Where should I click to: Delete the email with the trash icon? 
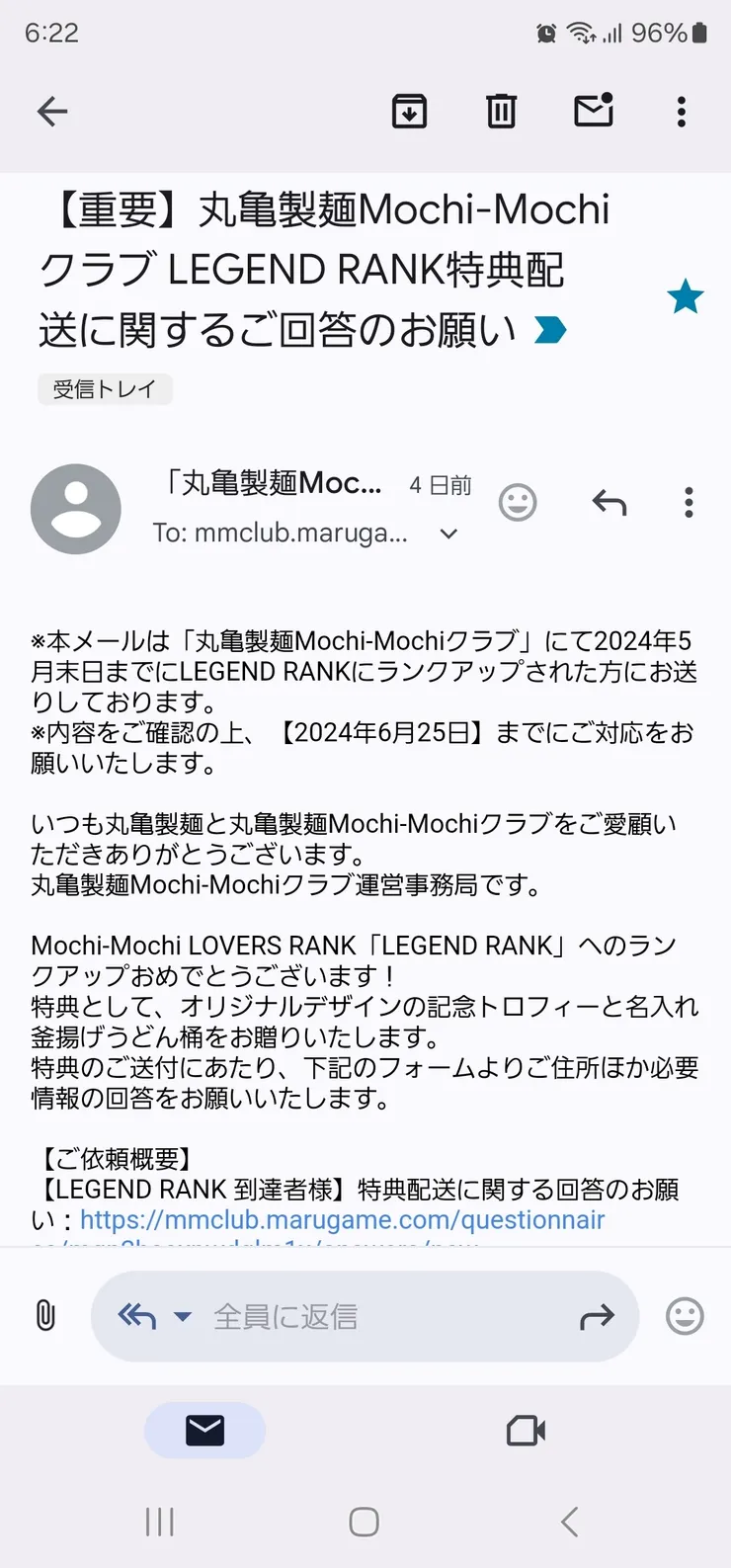tap(501, 111)
